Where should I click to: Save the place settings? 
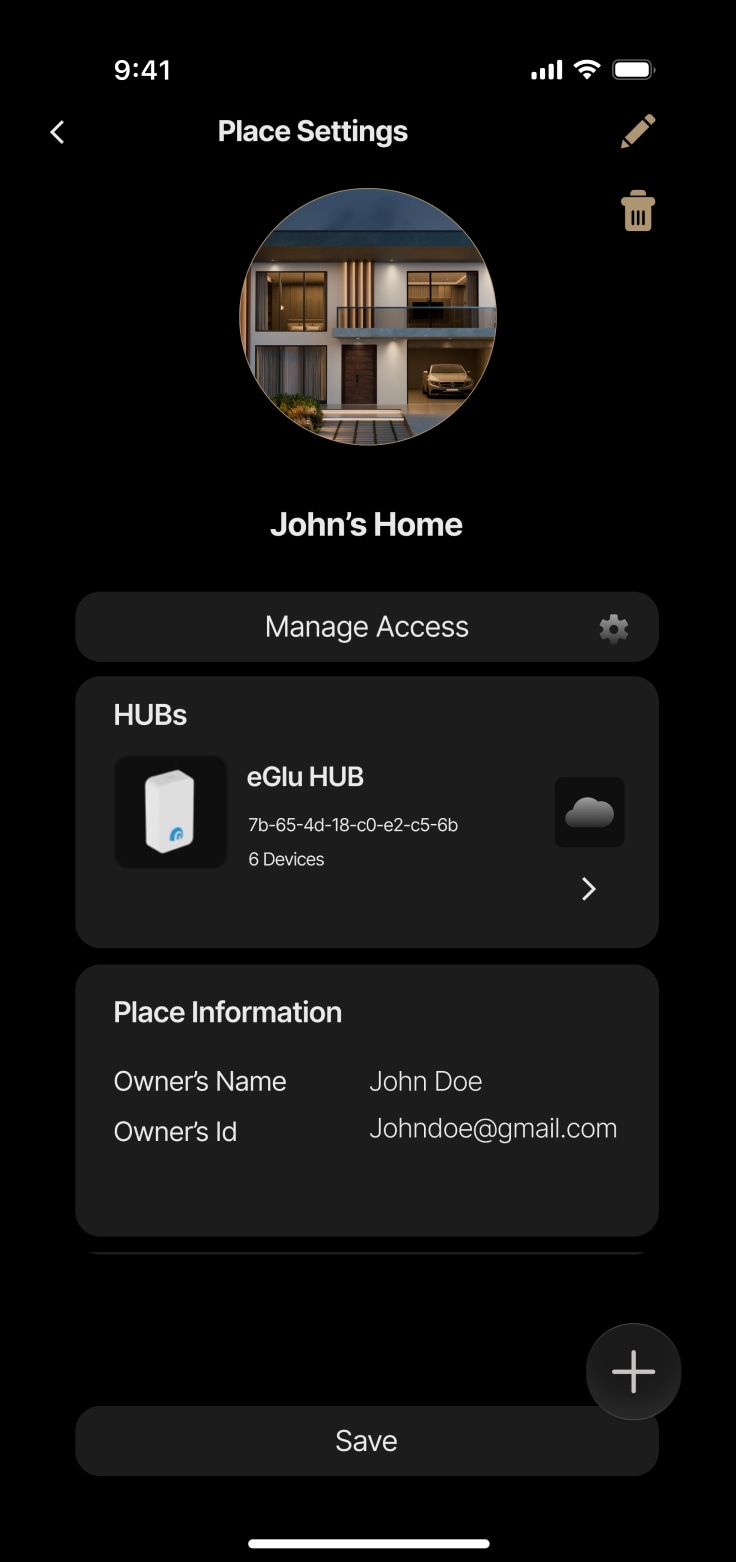(x=366, y=1441)
